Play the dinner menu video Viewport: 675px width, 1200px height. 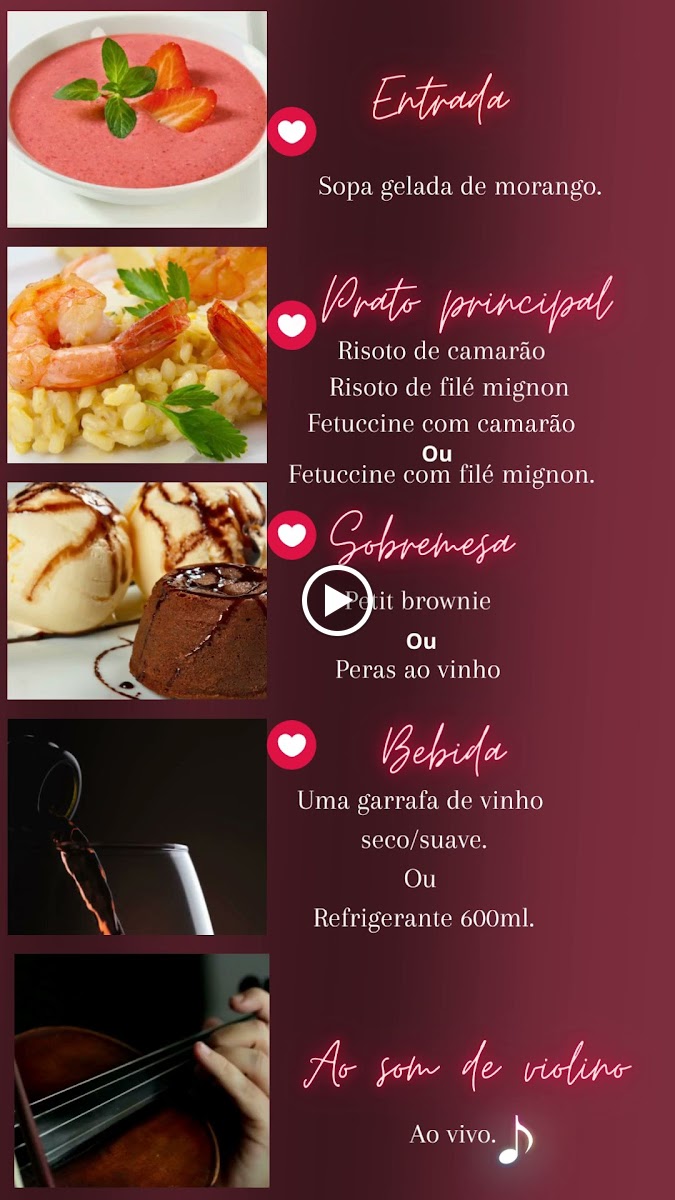tap(337, 600)
